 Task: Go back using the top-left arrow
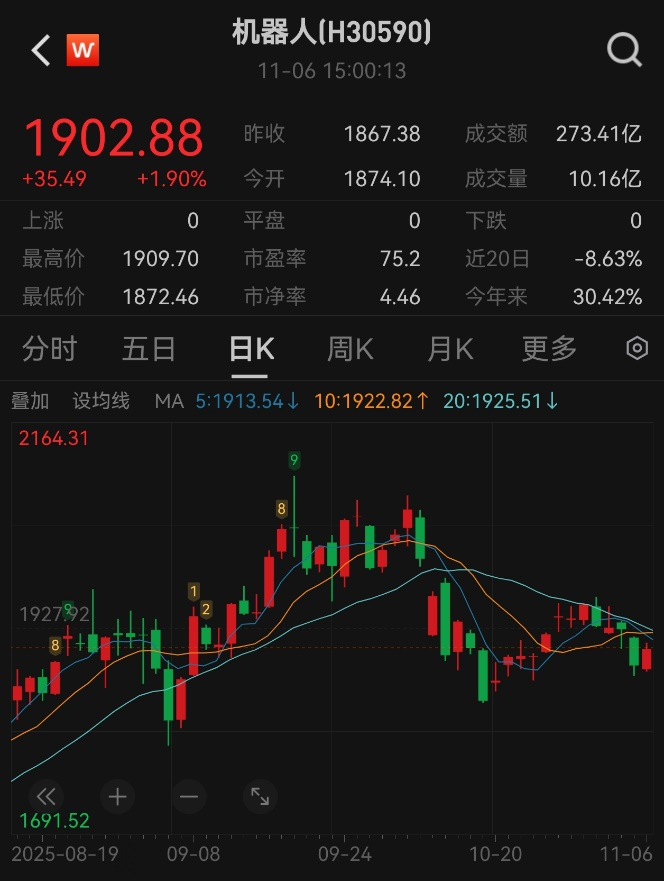click(40, 50)
